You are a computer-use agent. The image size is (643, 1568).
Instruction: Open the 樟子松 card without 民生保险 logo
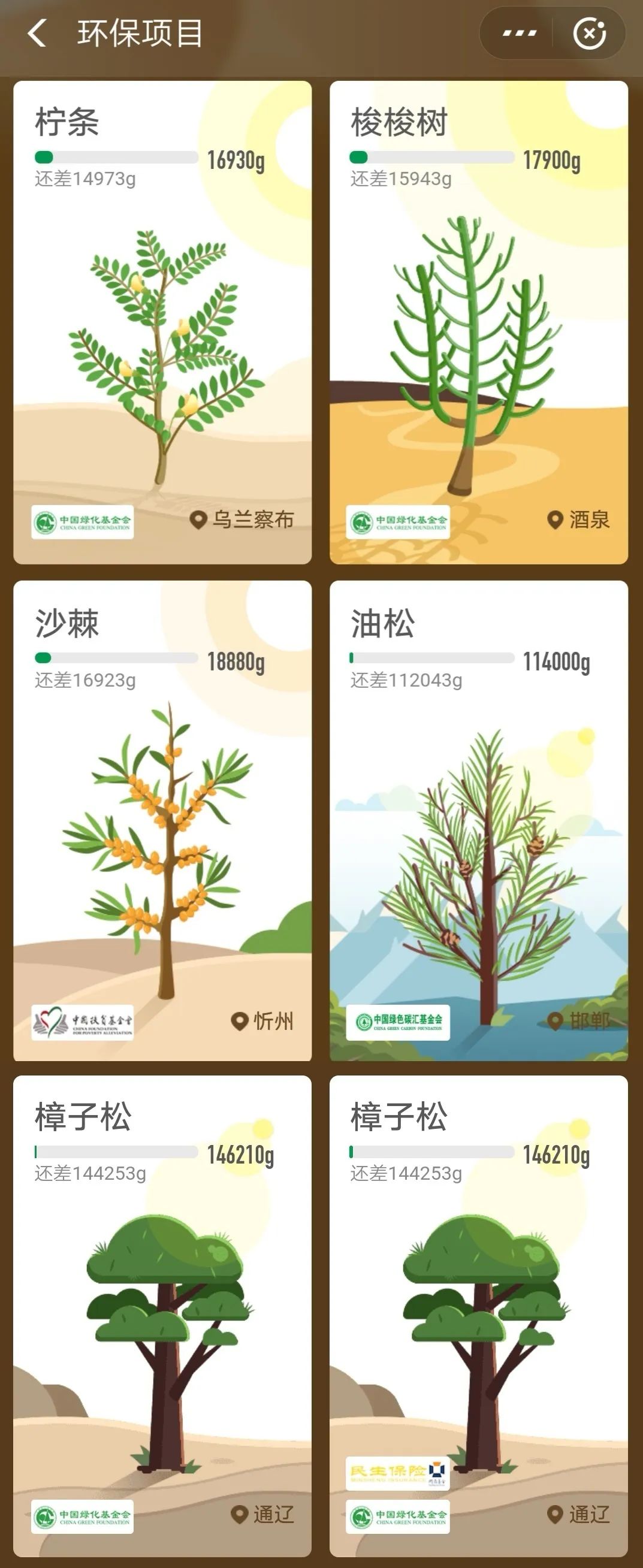(162, 1315)
